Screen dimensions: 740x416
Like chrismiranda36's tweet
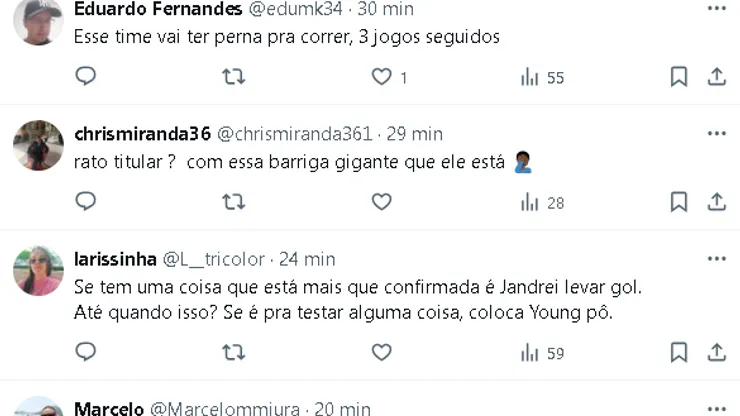[381, 202]
